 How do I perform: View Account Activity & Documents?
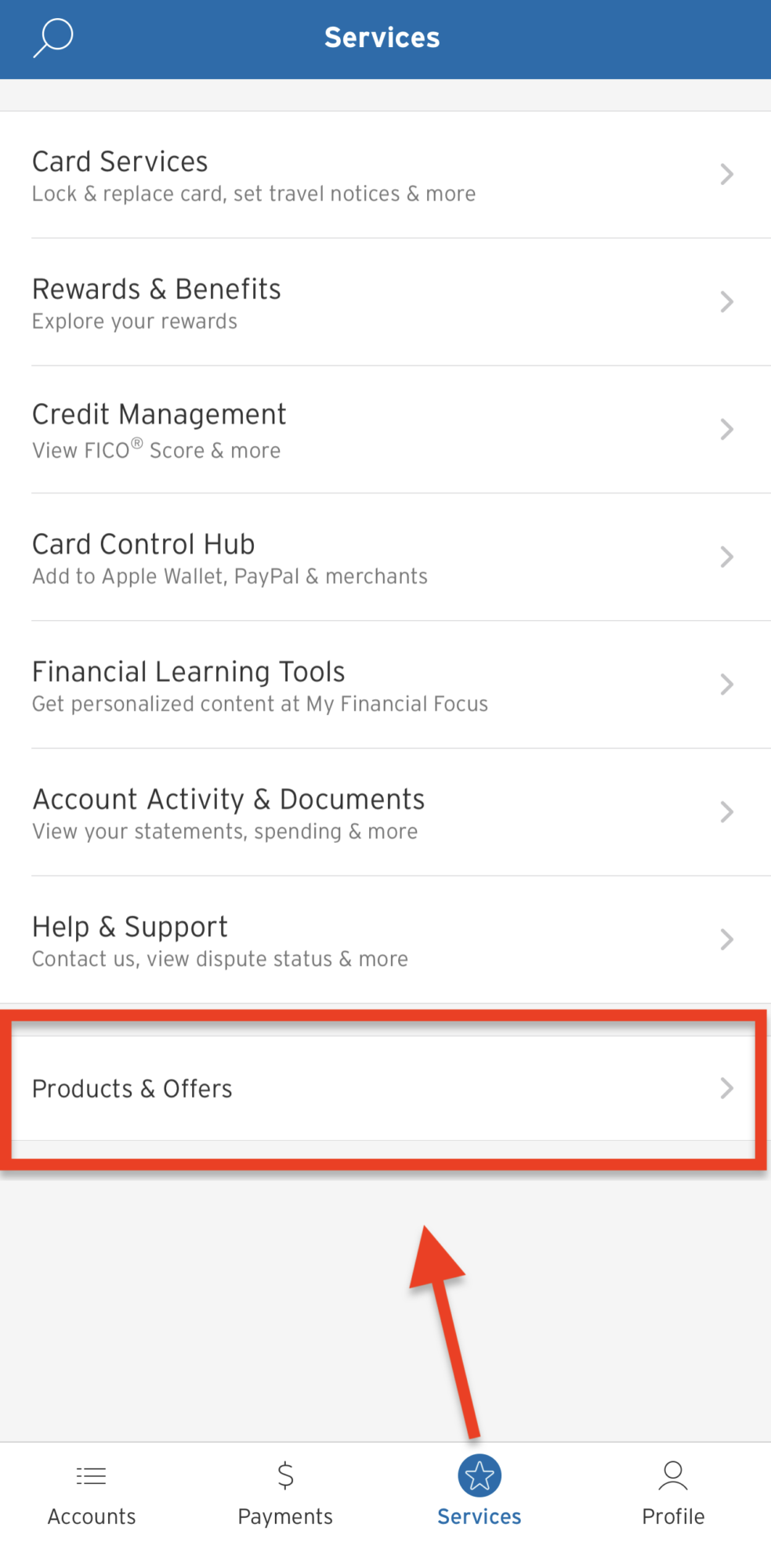385,812
